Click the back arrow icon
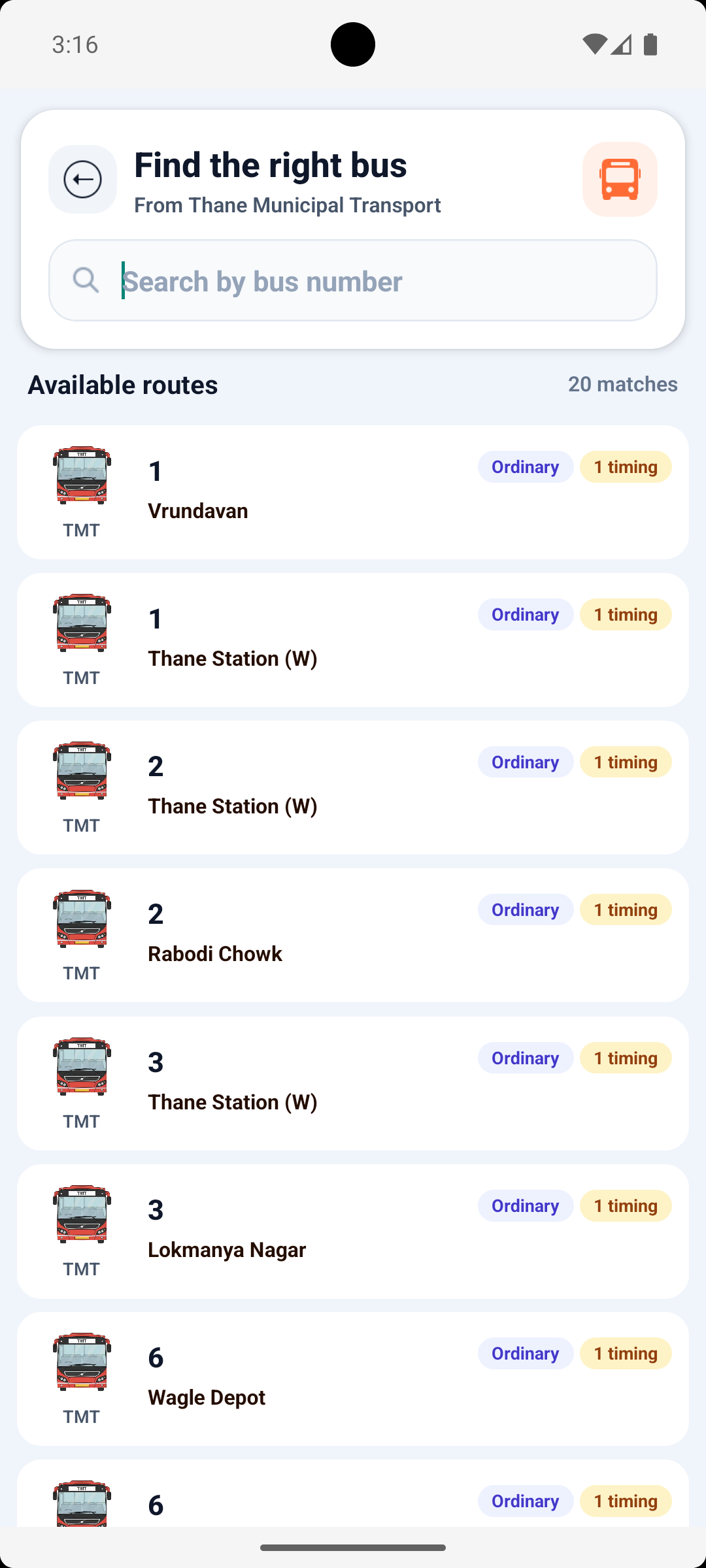 (82, 180)
